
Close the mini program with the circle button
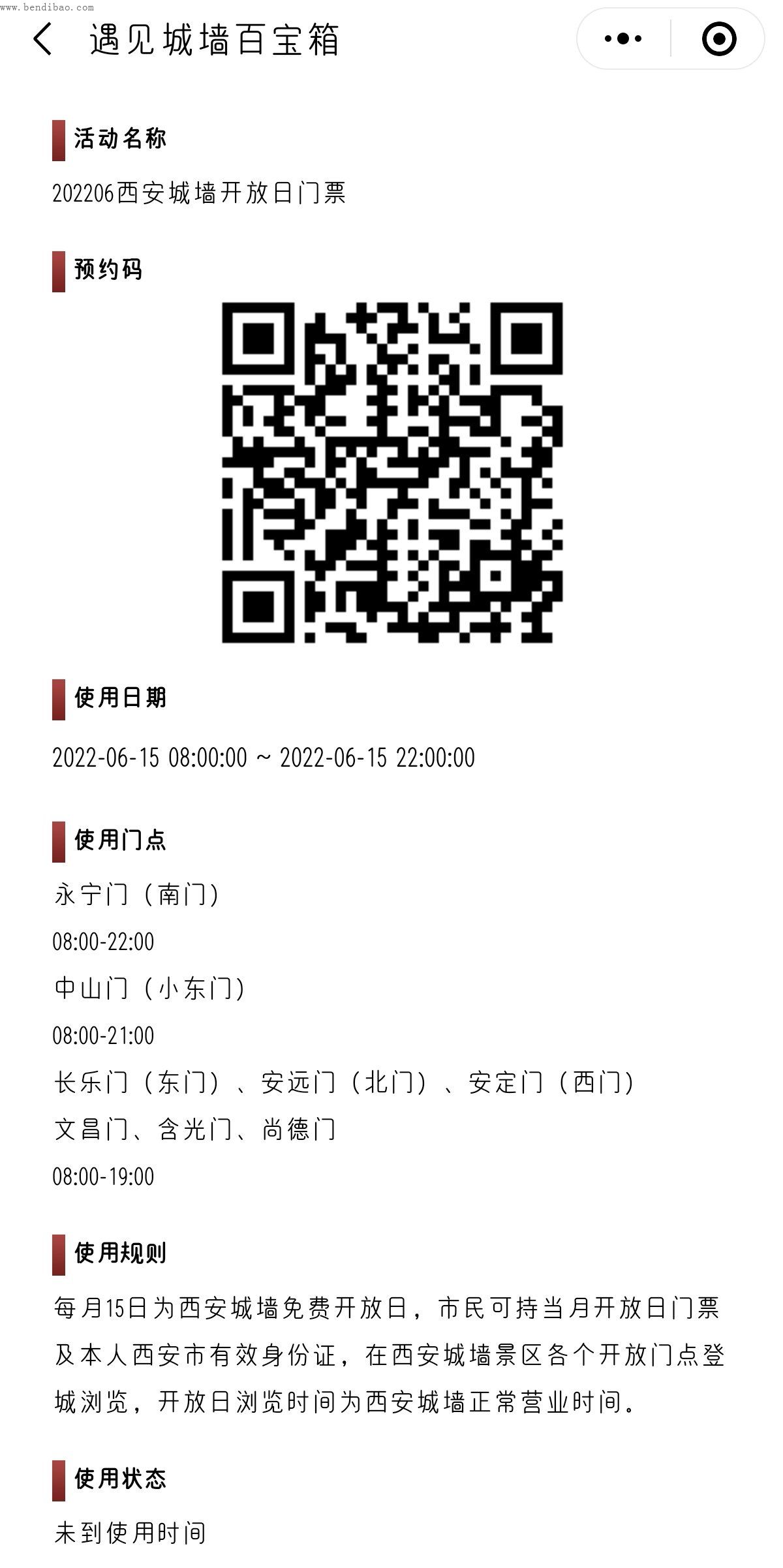[718, 39]
